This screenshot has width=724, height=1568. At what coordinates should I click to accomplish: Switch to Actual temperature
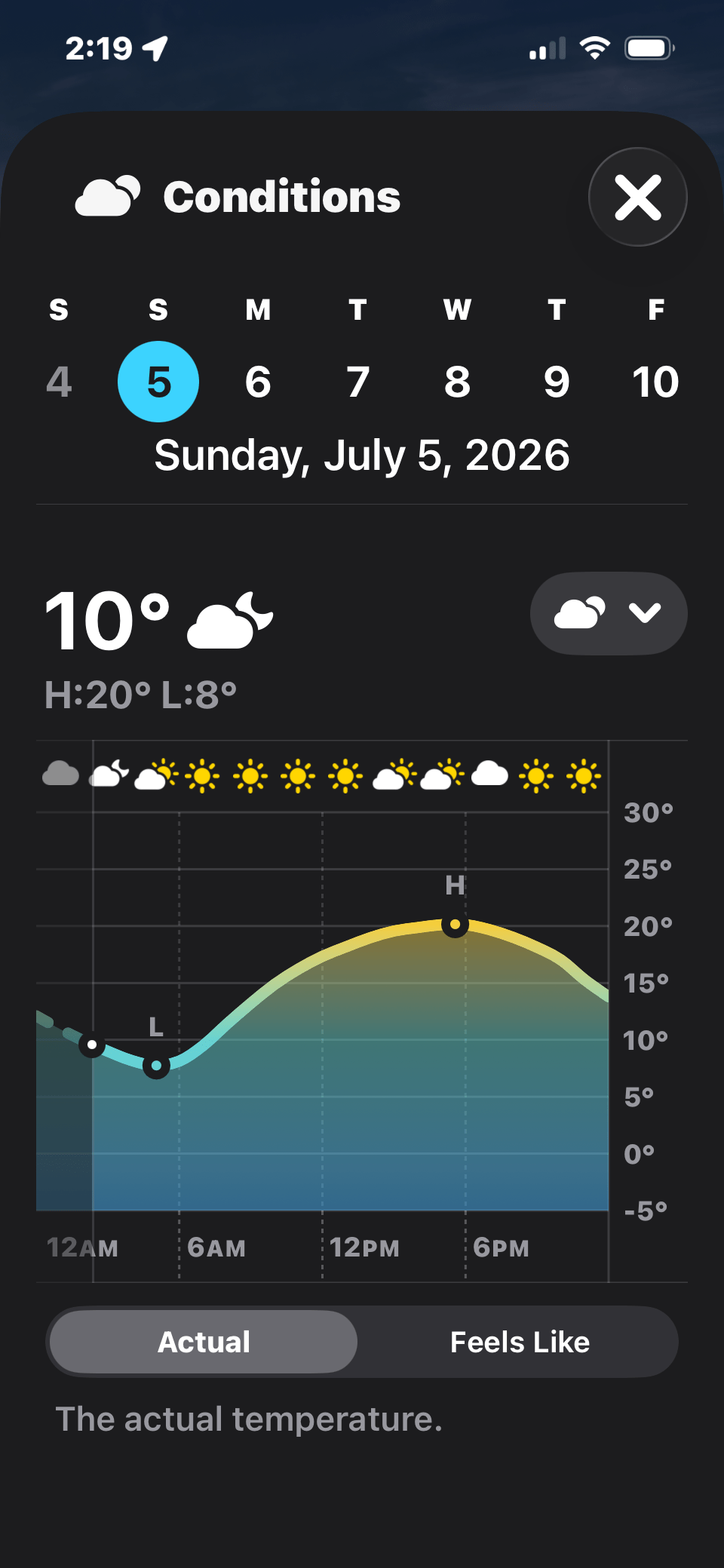(x=204, y=1342)
